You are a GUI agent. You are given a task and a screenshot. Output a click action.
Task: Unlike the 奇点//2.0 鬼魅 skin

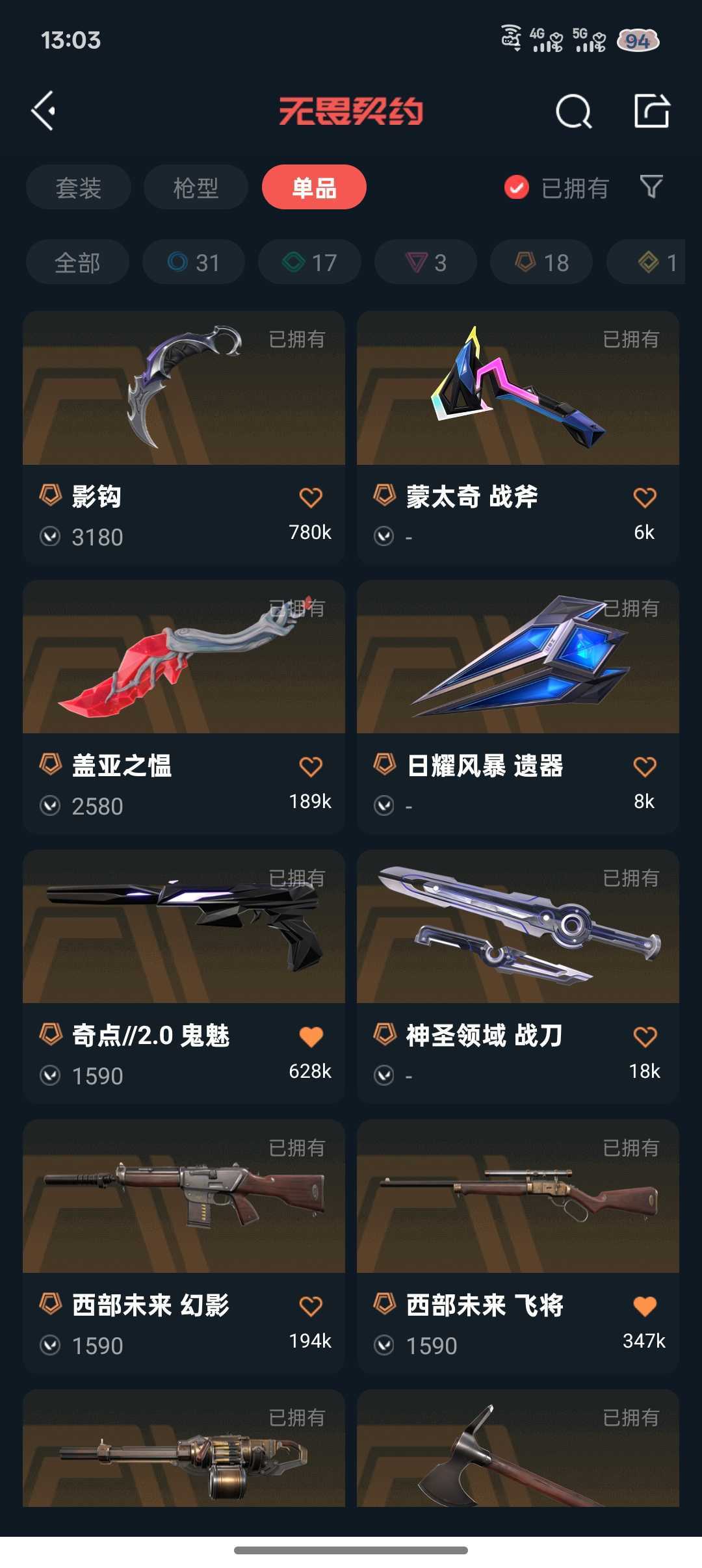point(311,1036)
